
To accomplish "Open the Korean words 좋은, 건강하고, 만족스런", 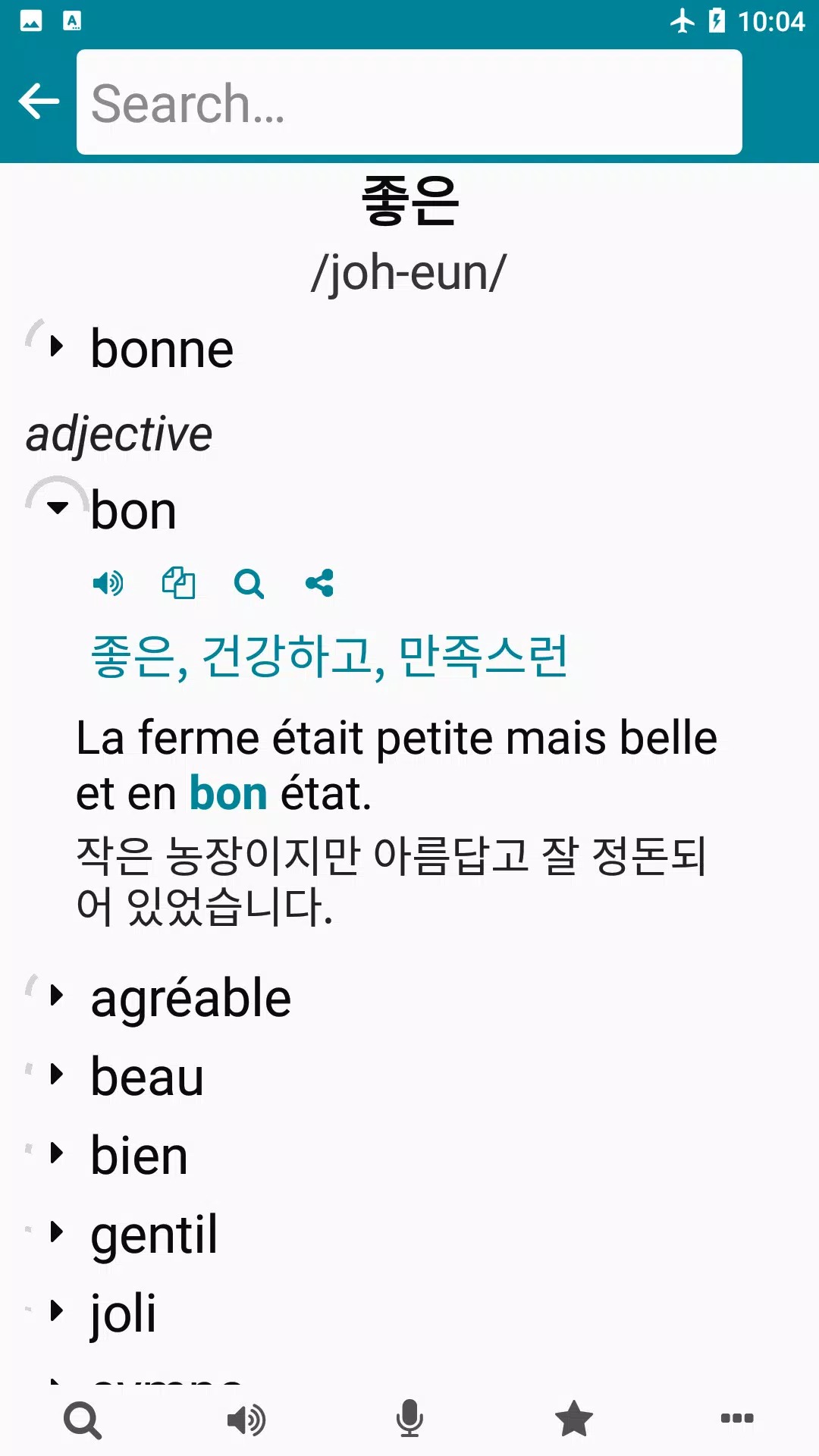I will point(329,656).
